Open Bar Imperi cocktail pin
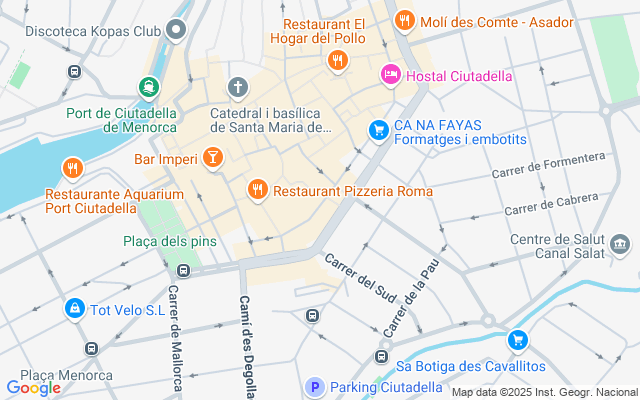The image size is (640, 400). tap(212, 157)
